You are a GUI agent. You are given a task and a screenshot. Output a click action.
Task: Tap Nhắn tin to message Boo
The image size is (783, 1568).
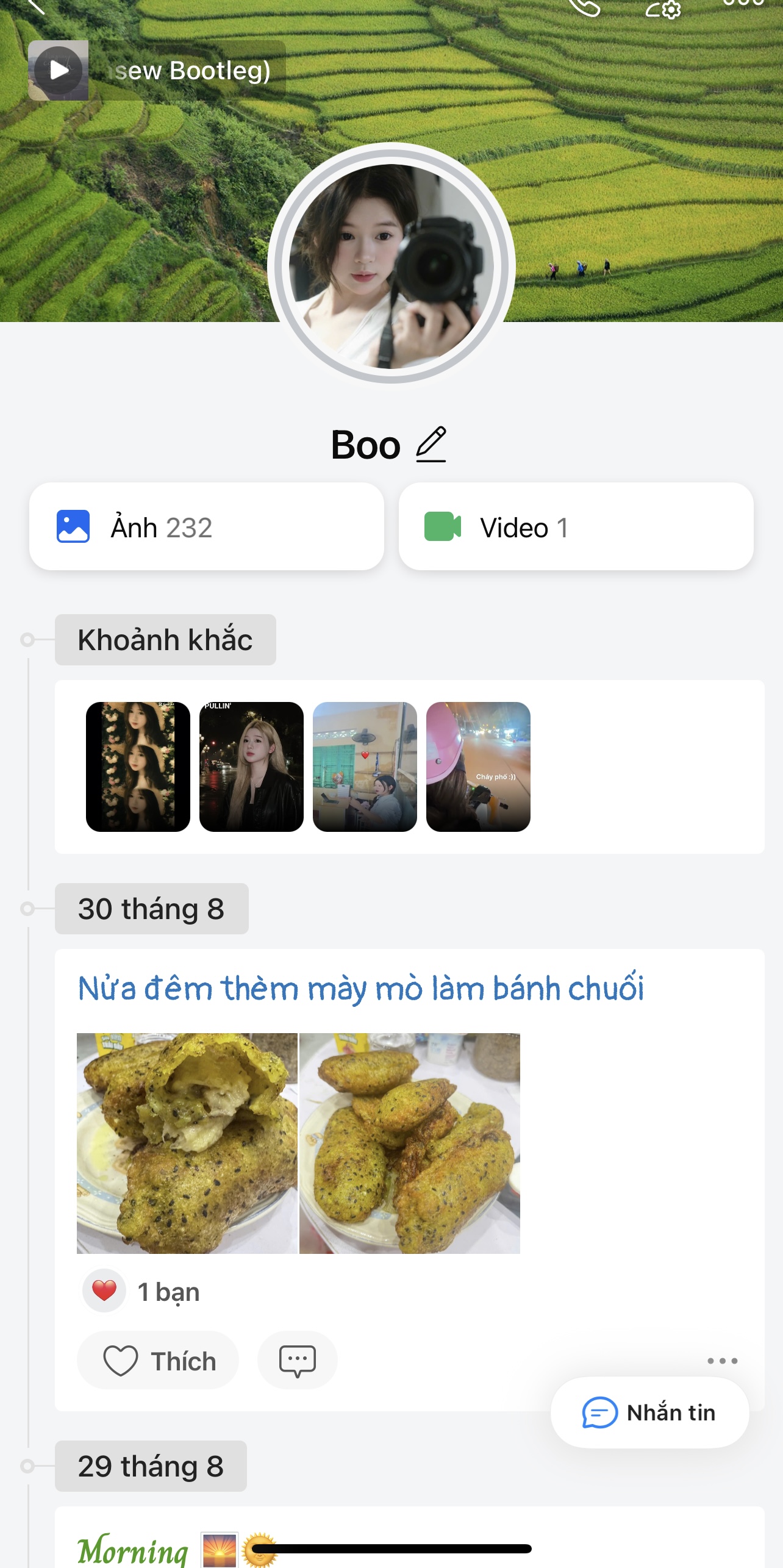tap(649, 1412)
